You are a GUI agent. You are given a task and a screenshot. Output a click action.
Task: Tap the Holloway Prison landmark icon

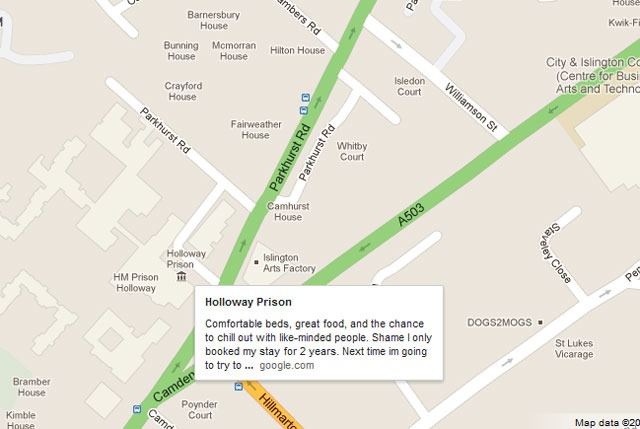(180, 276)
